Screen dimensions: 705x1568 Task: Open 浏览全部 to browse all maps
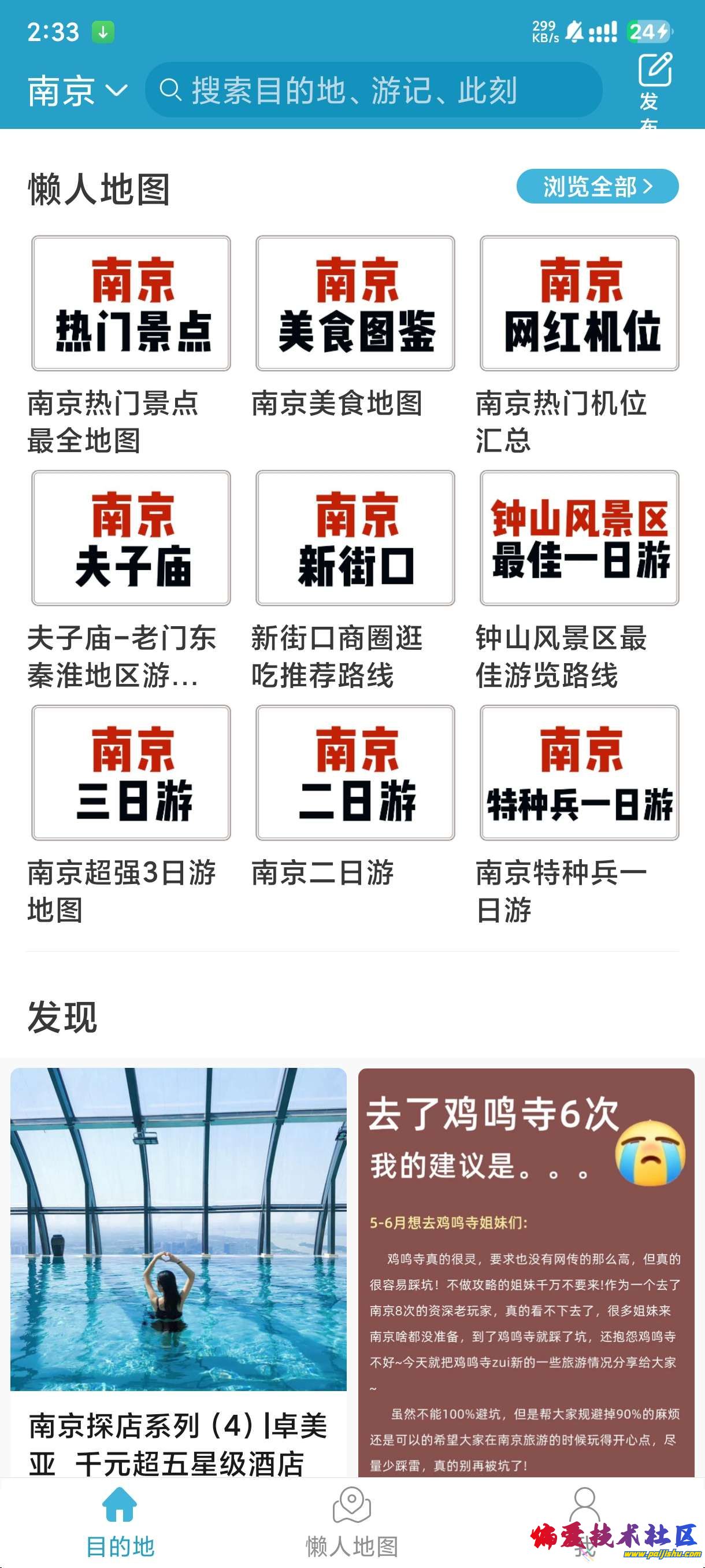[597, 186]
